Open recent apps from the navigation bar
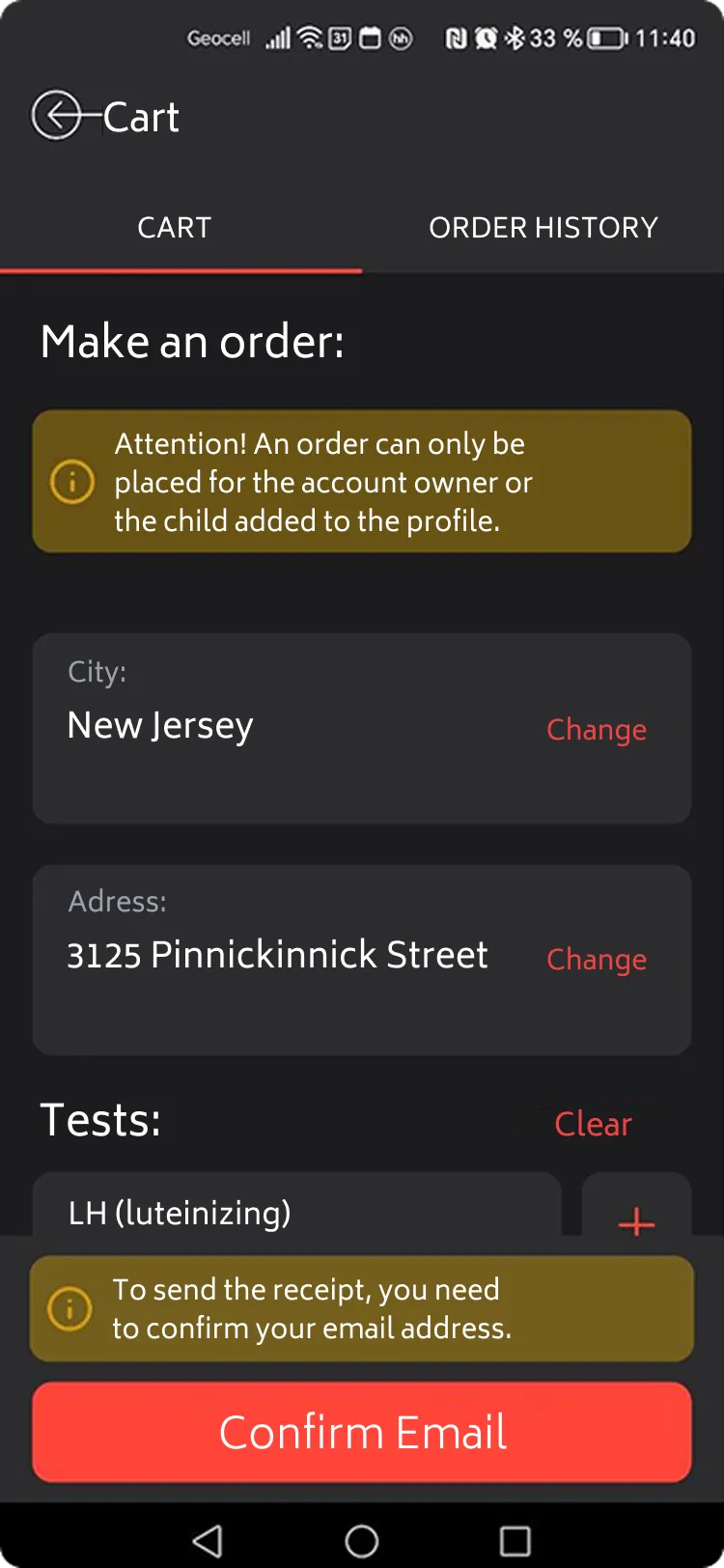 (515, 1540)
